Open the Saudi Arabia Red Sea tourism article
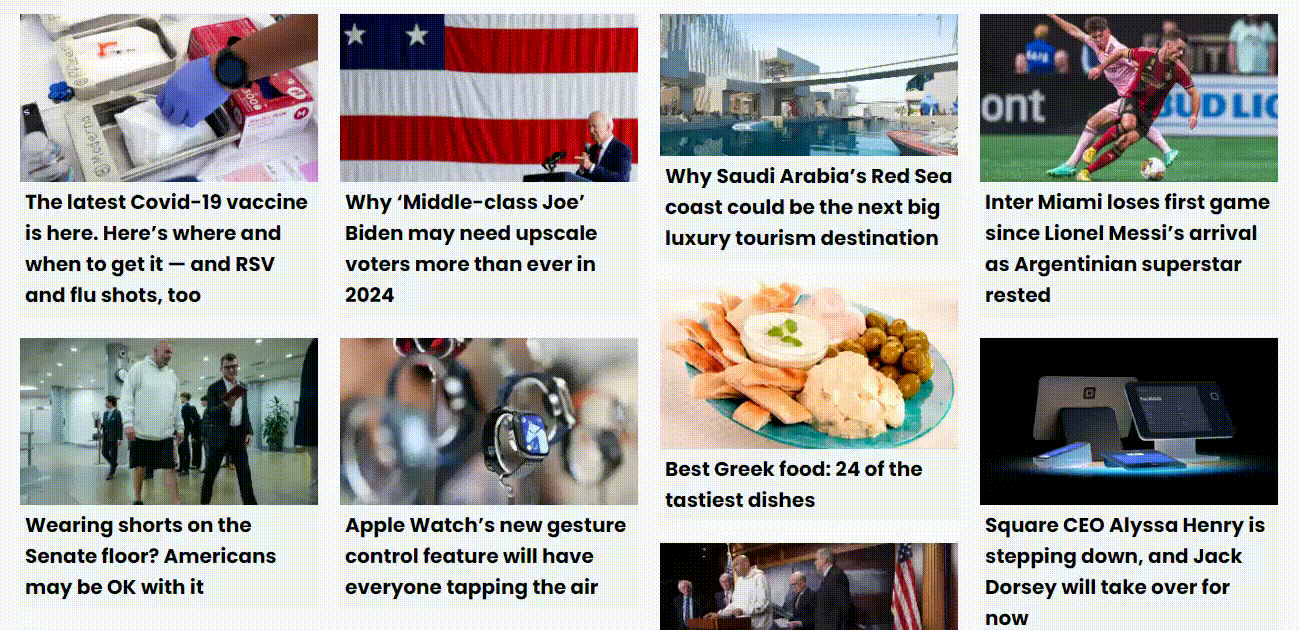The height and width of the screenshot is (630, 1300). coord(808,207)
